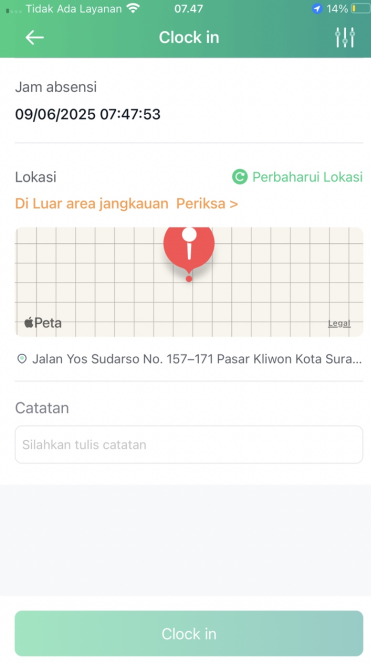Open the settings sliders icon

point(345,38)
